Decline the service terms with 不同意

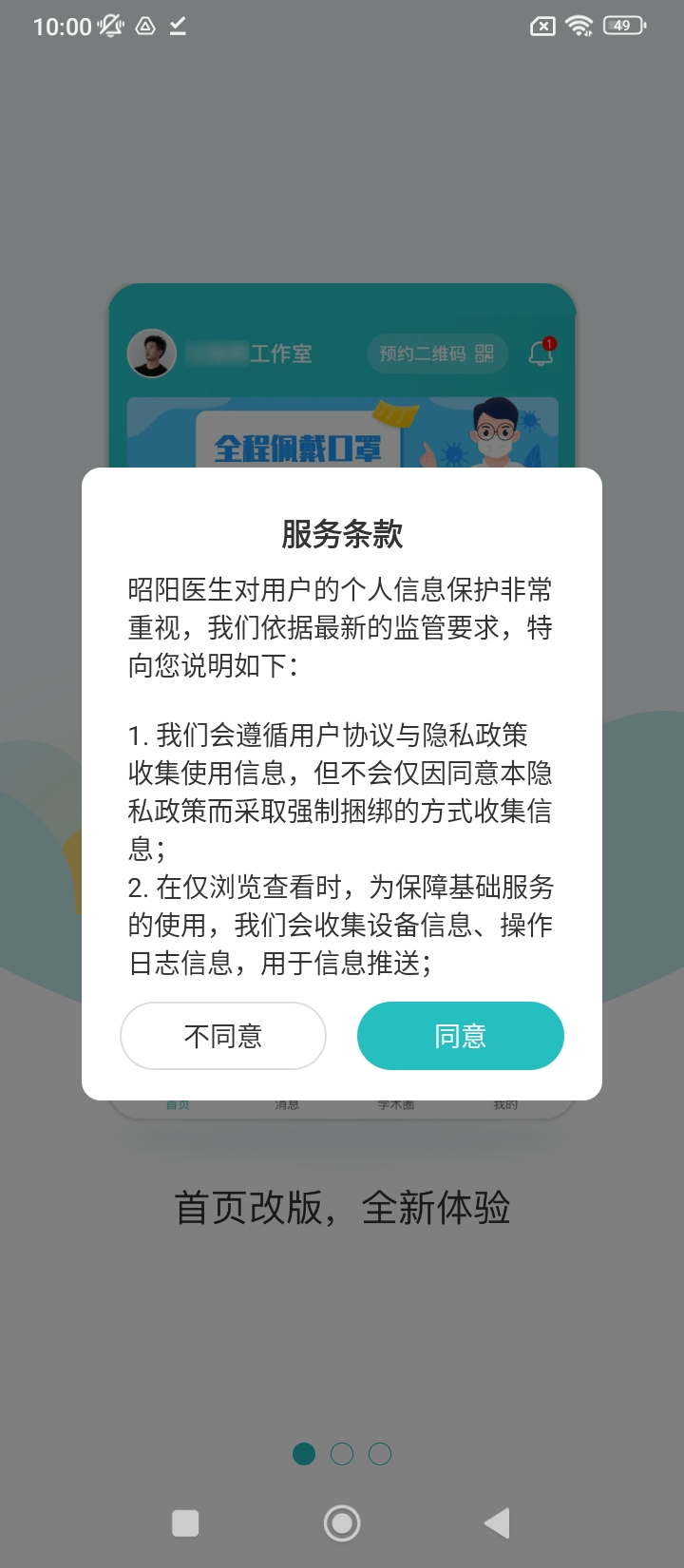click(223, 1036)
